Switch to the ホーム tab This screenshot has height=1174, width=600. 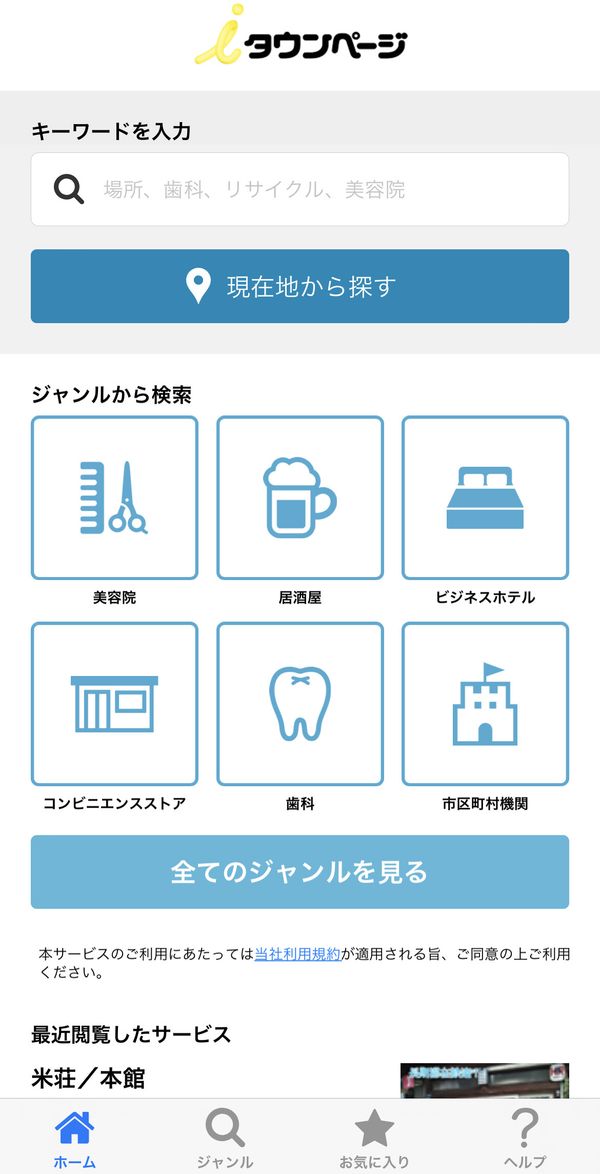click(75, 1139)
